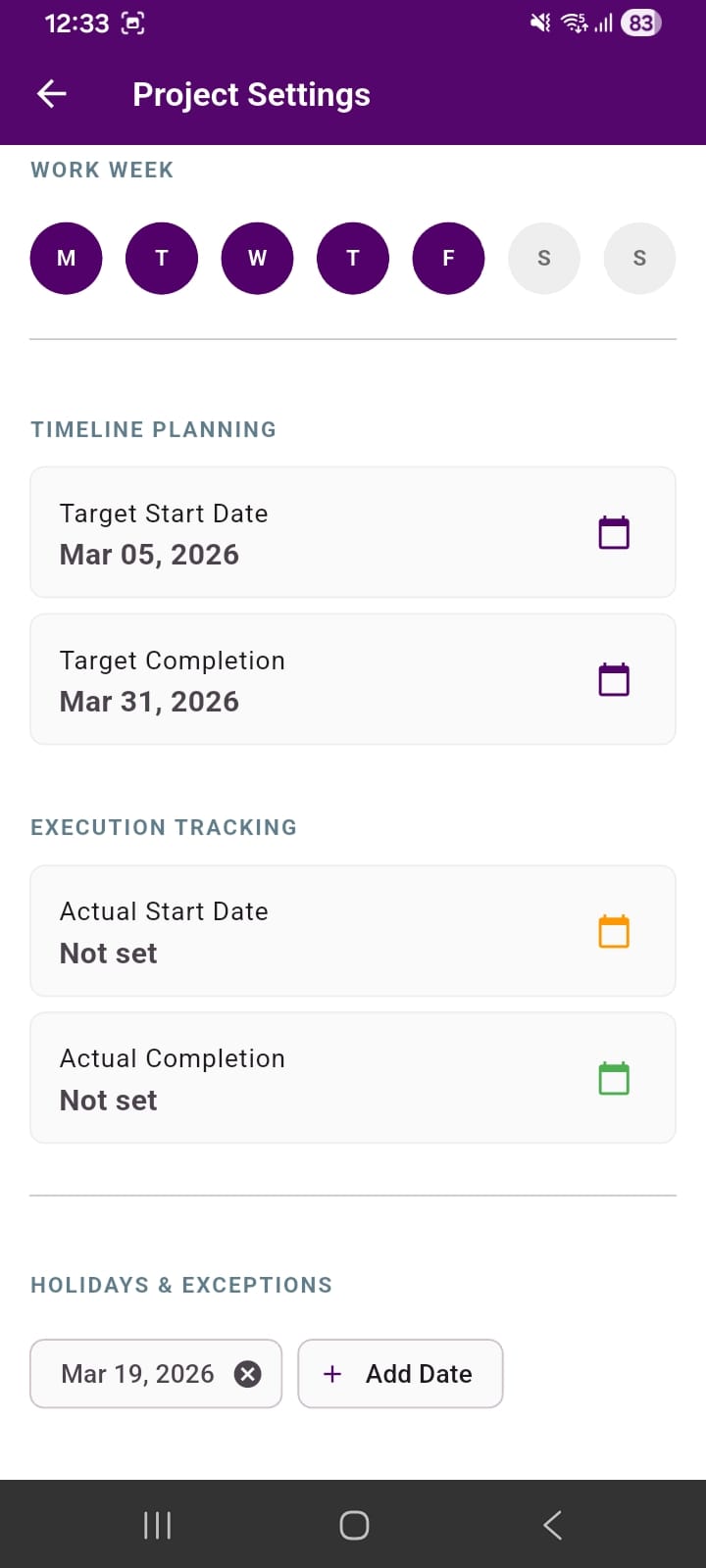Image resolution: width=706 pixels, height=1568 pixels.
Task: Tap the back arrow in the header
Action: pyautogui.click(x=51, y=93)
